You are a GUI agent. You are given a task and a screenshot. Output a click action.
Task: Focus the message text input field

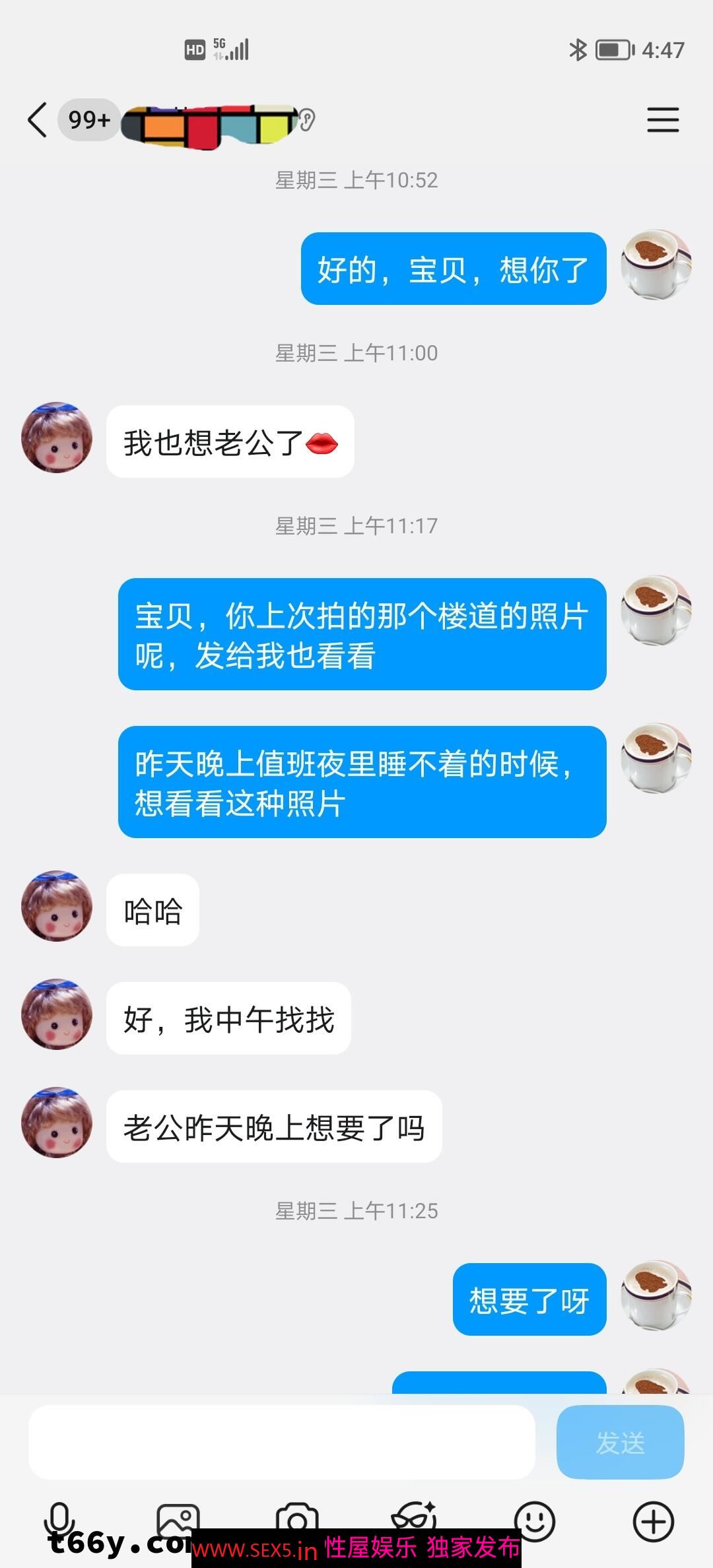281,1443
